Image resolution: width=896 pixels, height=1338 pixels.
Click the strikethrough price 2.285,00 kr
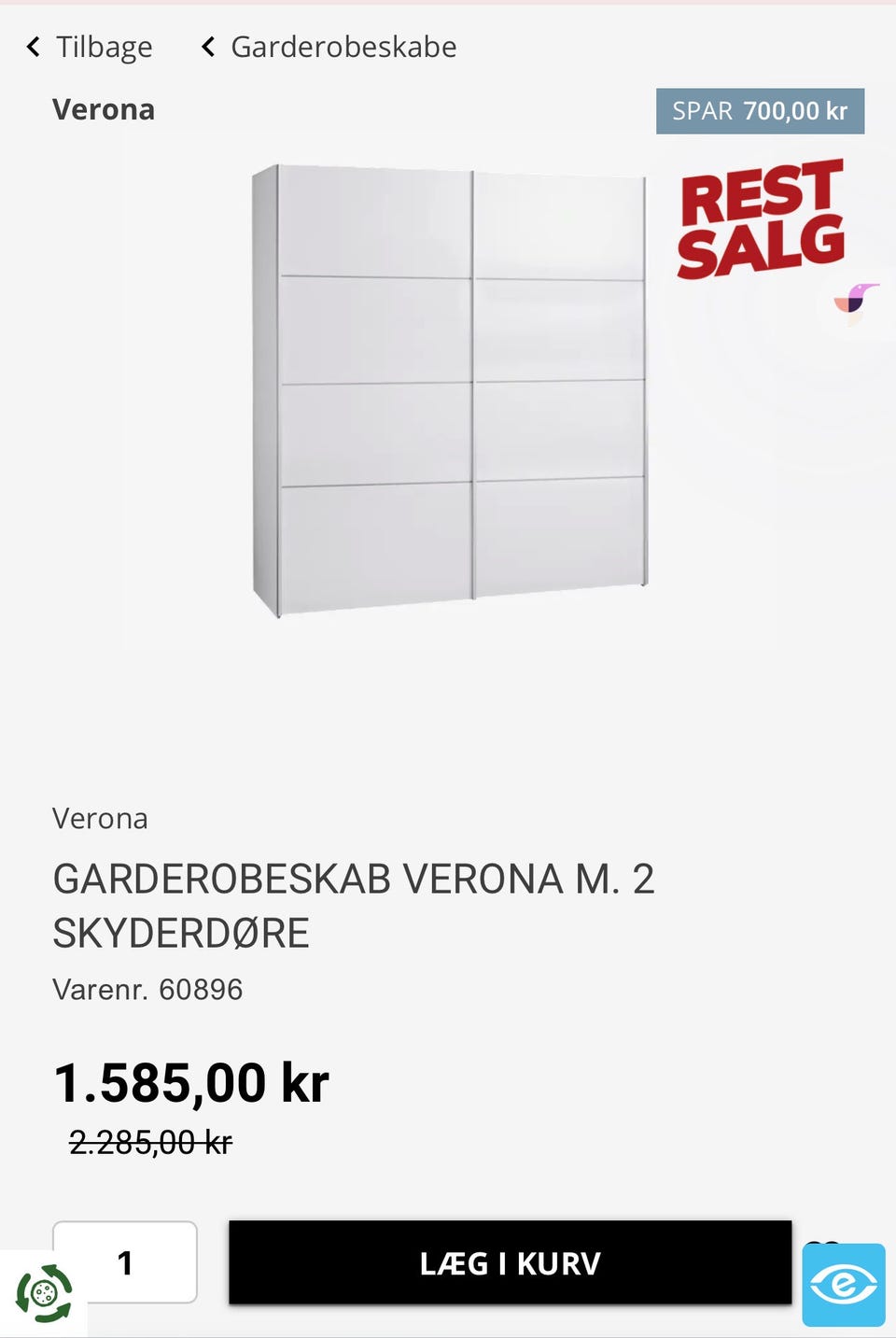(150, 1141)
